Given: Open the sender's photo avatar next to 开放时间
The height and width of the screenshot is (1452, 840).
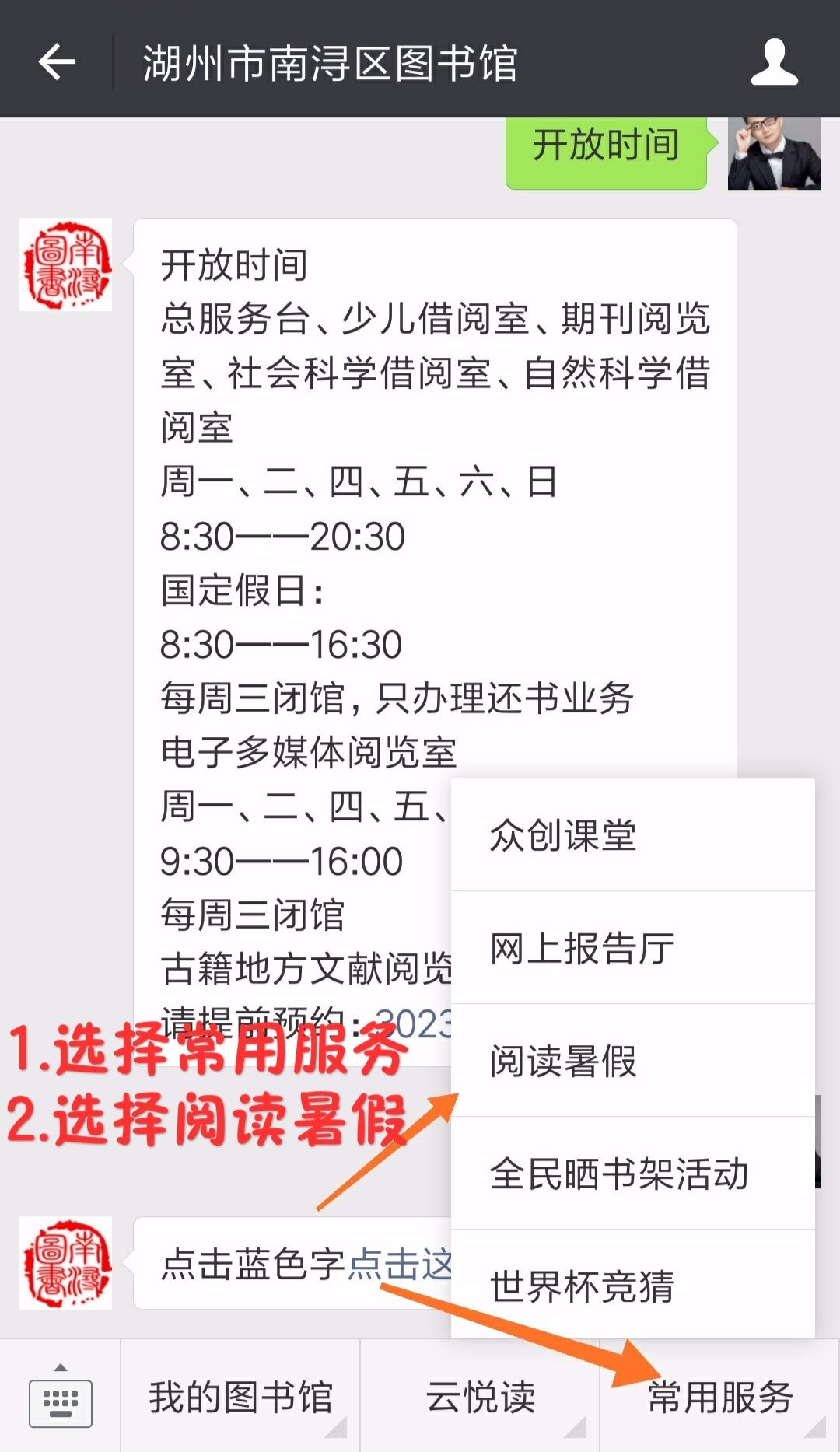Looking at the screenshot, I should click(x=774, y=153).
